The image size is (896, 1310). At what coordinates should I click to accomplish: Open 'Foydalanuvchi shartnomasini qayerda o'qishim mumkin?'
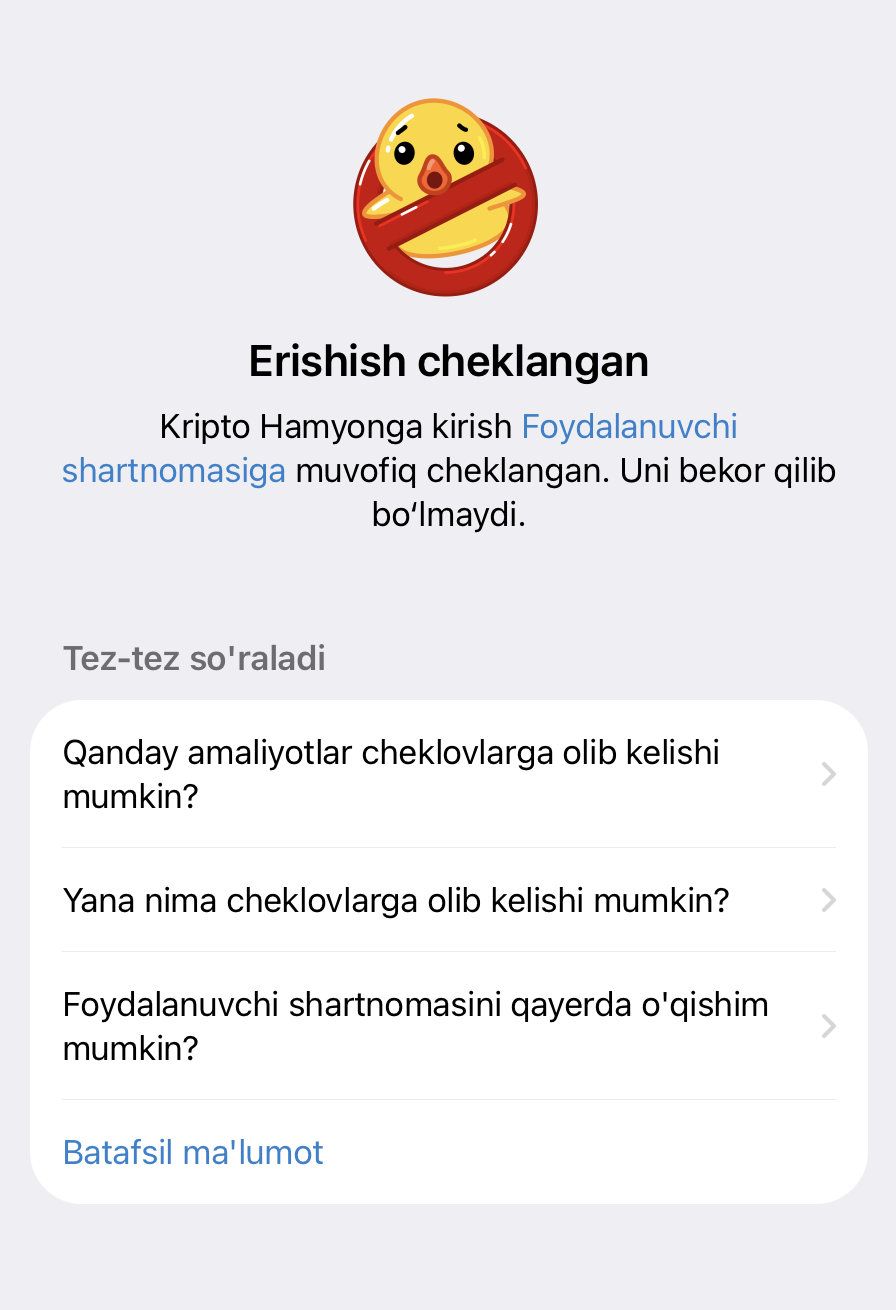(448, 1026)
